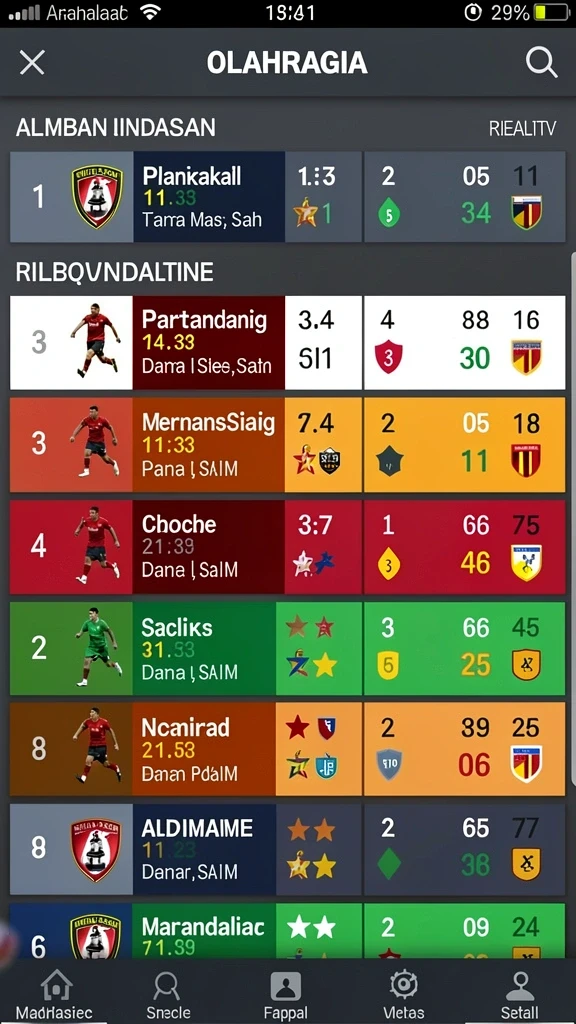Open the Marandaliac row
This screenshot has height=1024, width=576.
287,931
